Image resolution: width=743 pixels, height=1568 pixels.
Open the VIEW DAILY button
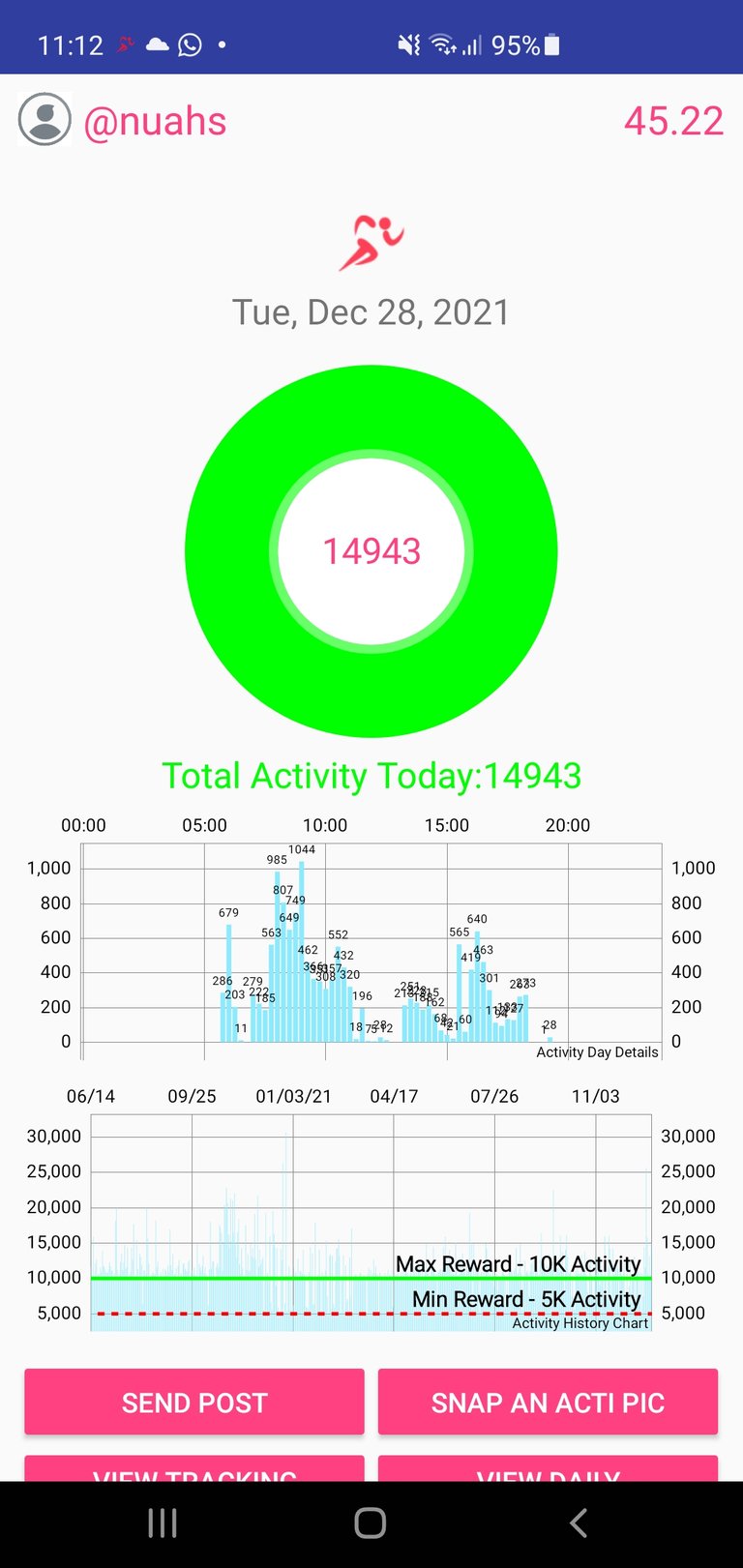[548, 1468]
